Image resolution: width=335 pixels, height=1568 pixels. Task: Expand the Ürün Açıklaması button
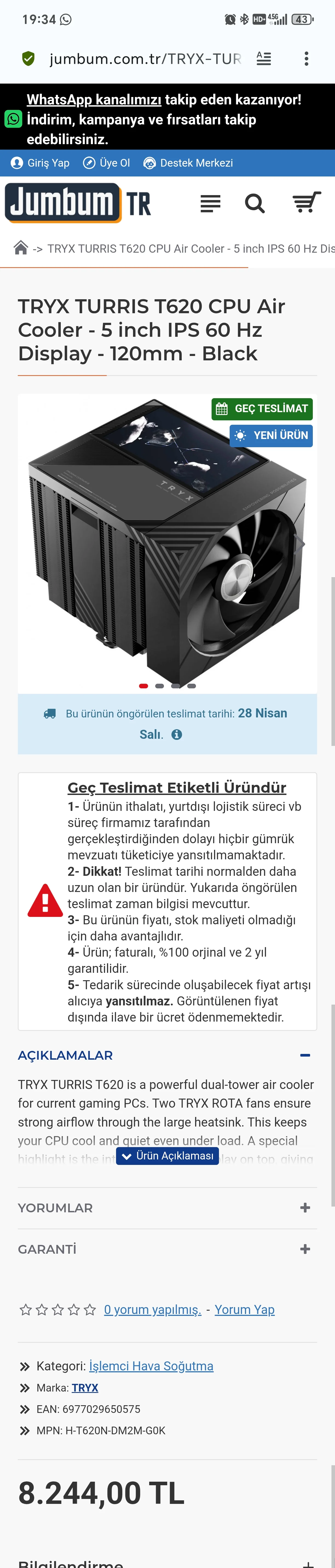(167, 1156)
